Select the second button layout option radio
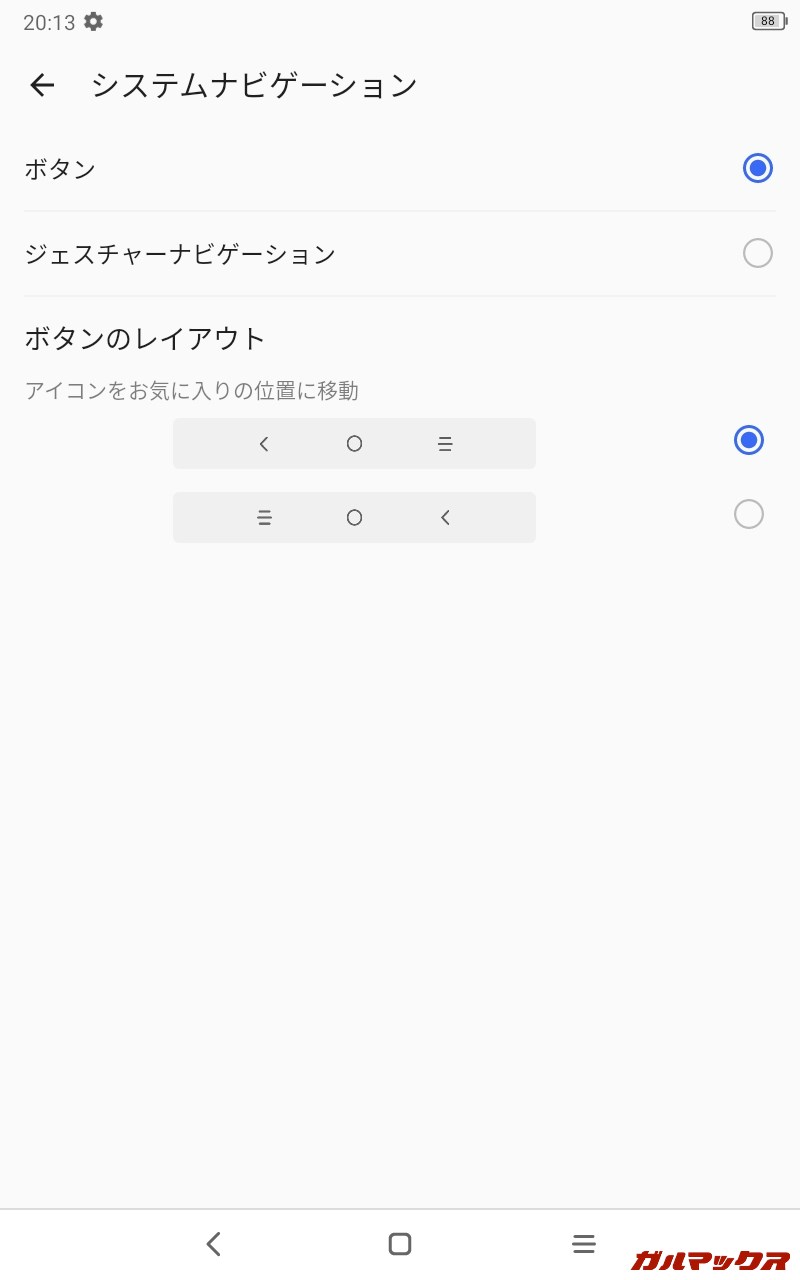This screenshot has width=800, height=1280. pyautogui.click(x=748, y=514)
